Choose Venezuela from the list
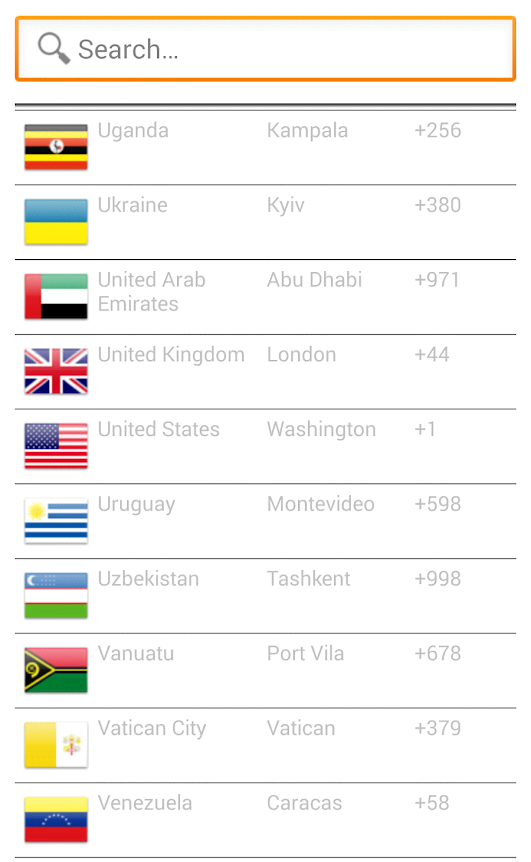The height and width of the screenshot is (862, 531). (x=265, y=820)
